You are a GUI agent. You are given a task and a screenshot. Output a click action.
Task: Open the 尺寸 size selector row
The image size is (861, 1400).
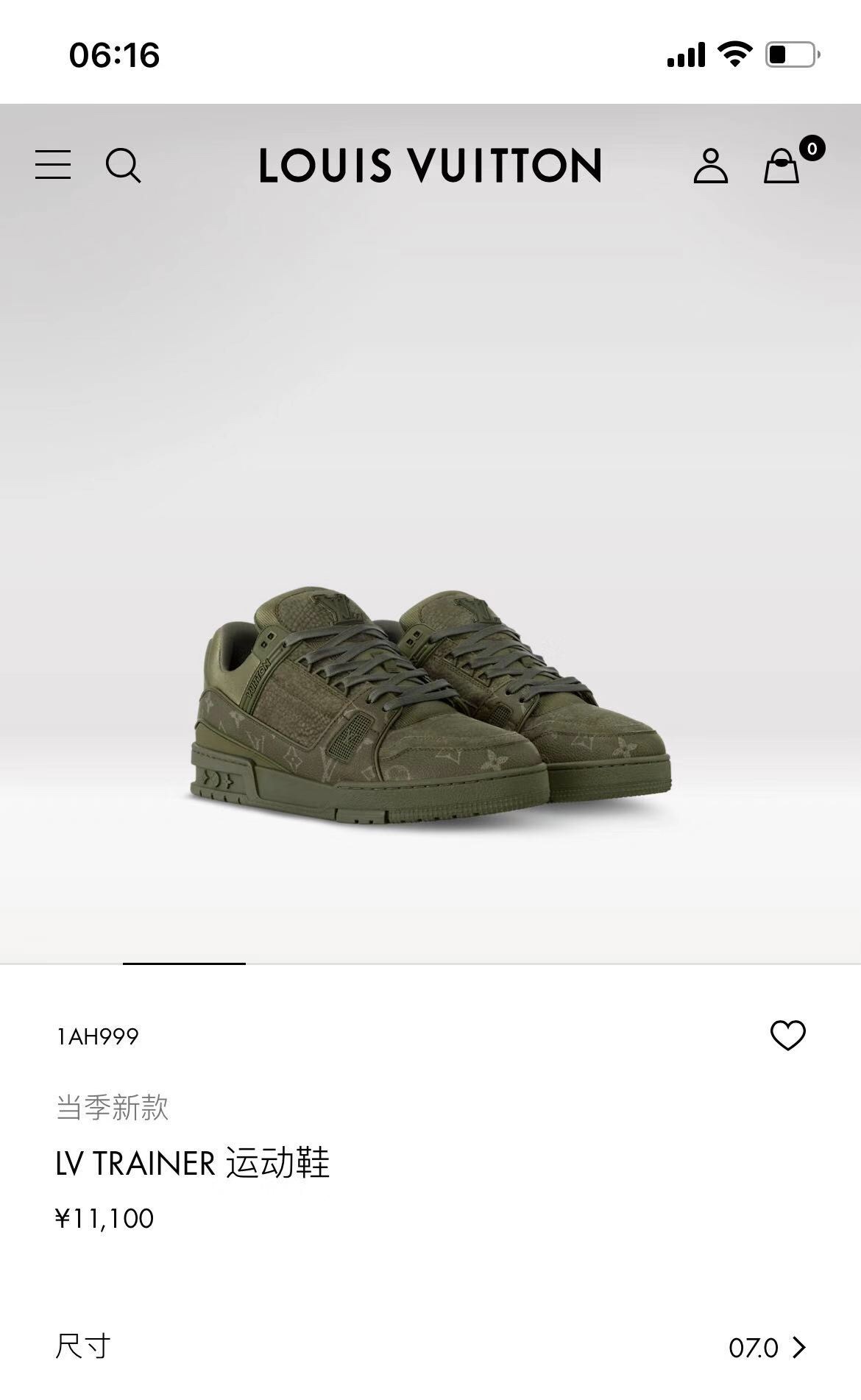pyautogui.click(x=431, y=1347)
